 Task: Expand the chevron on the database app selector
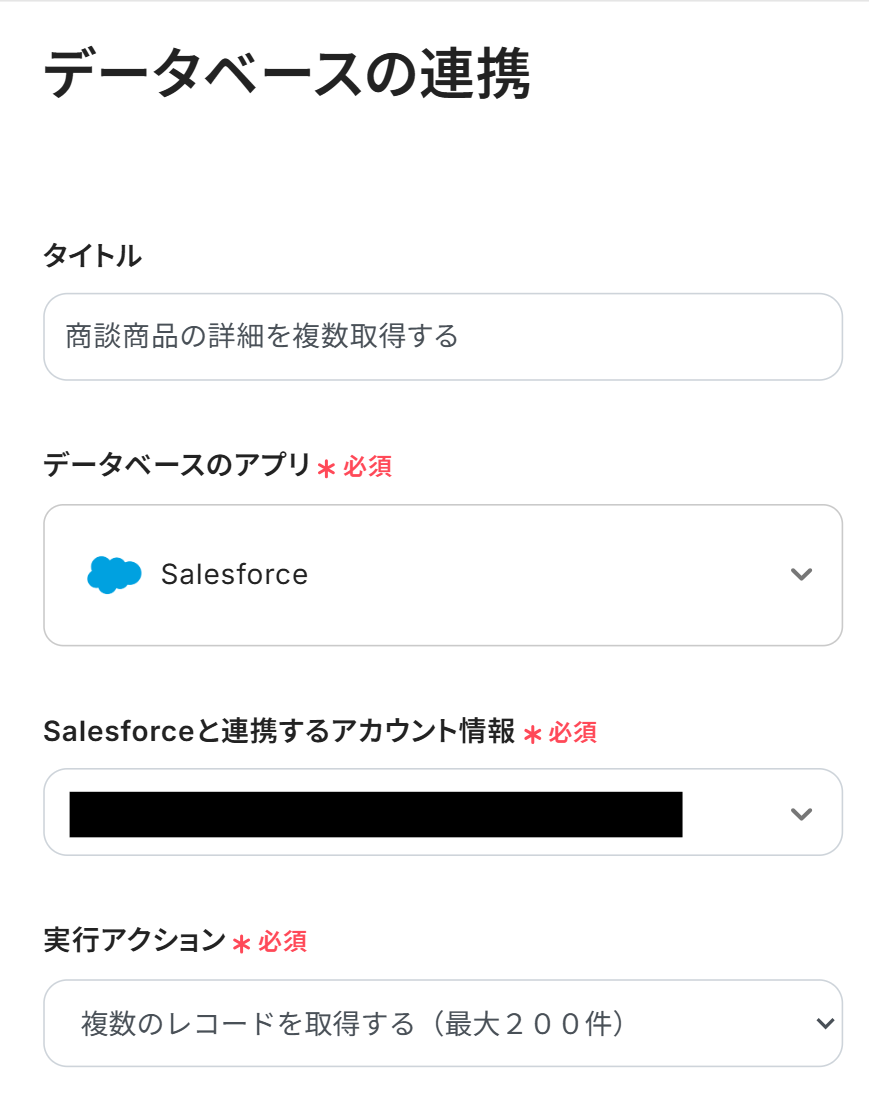(800, 574)
